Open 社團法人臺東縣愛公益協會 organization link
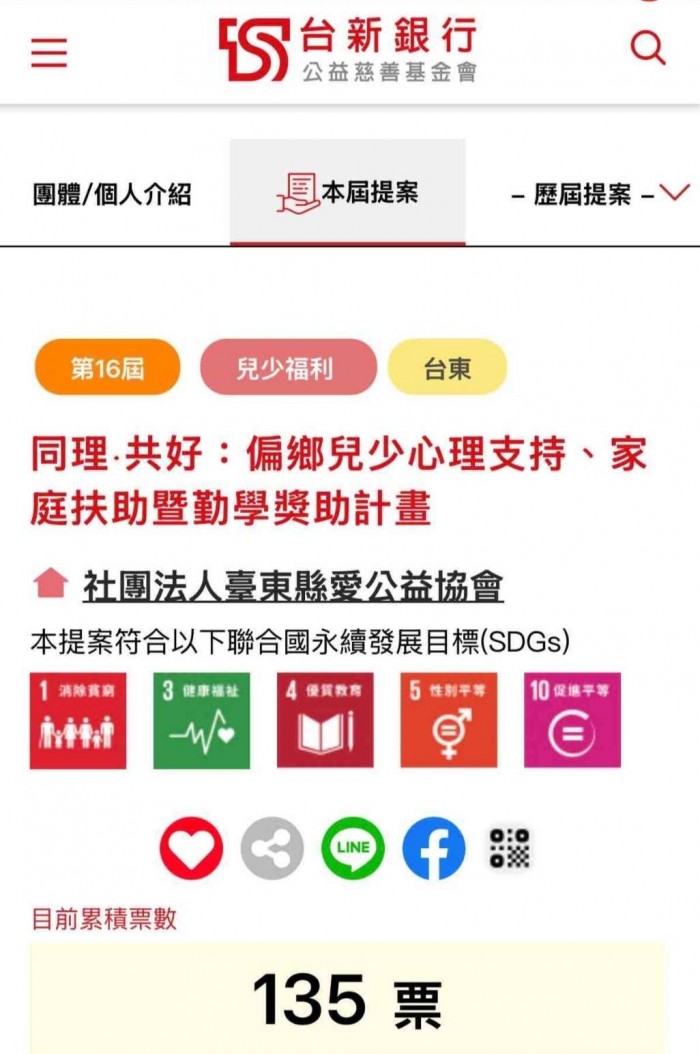This screenshot has width=700, height=1054. pyautogui.click(x=293, y=586)
